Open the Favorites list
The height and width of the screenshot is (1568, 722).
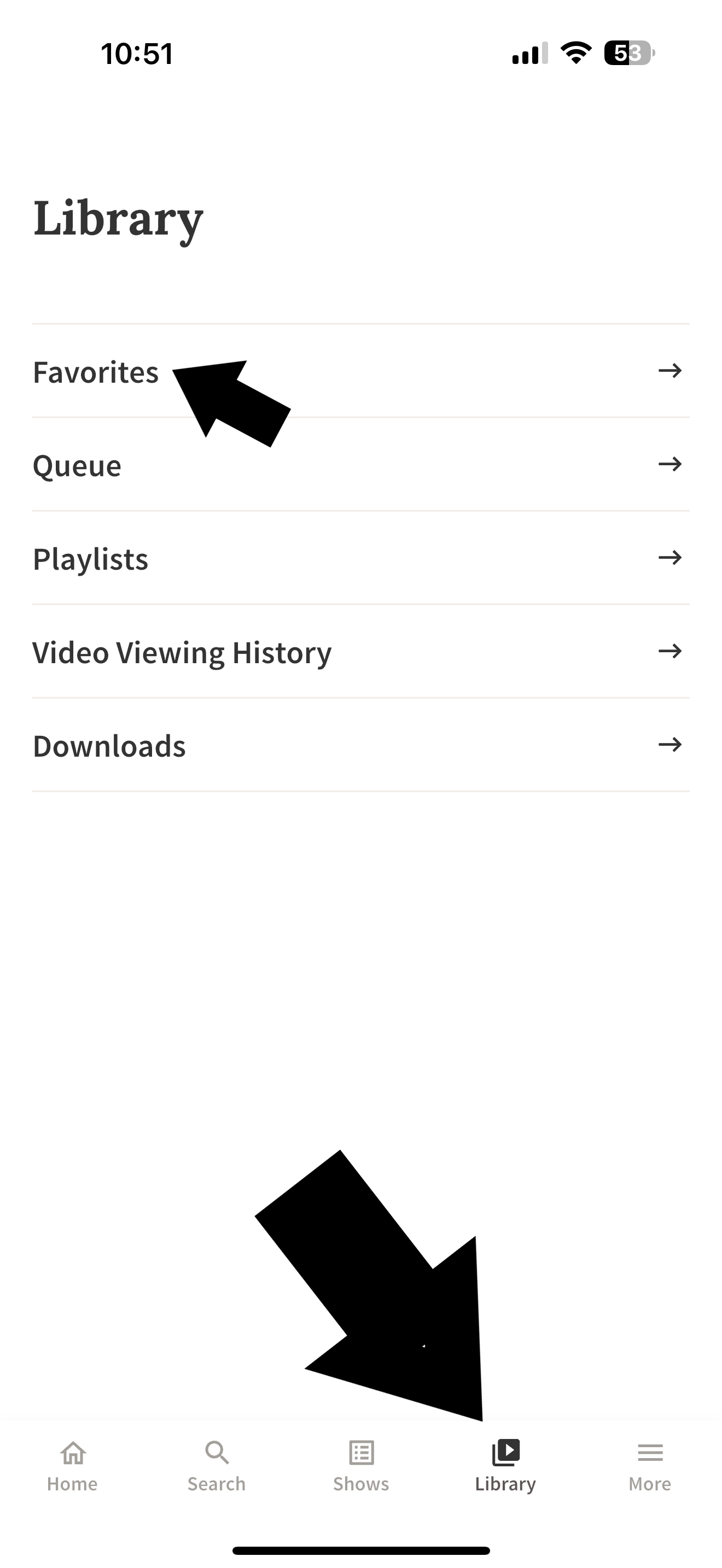[360, 371]
